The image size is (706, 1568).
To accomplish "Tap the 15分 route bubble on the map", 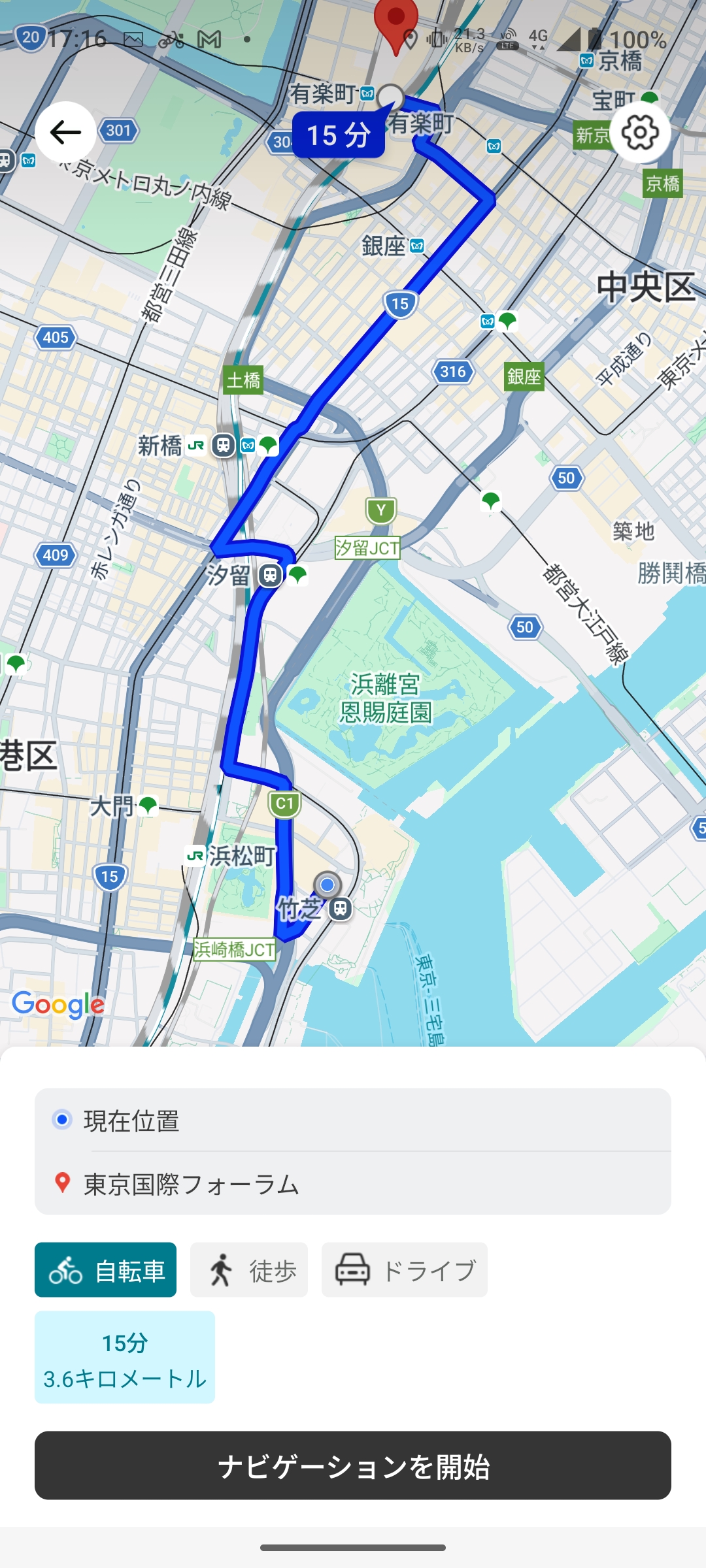I will [339, 135].
